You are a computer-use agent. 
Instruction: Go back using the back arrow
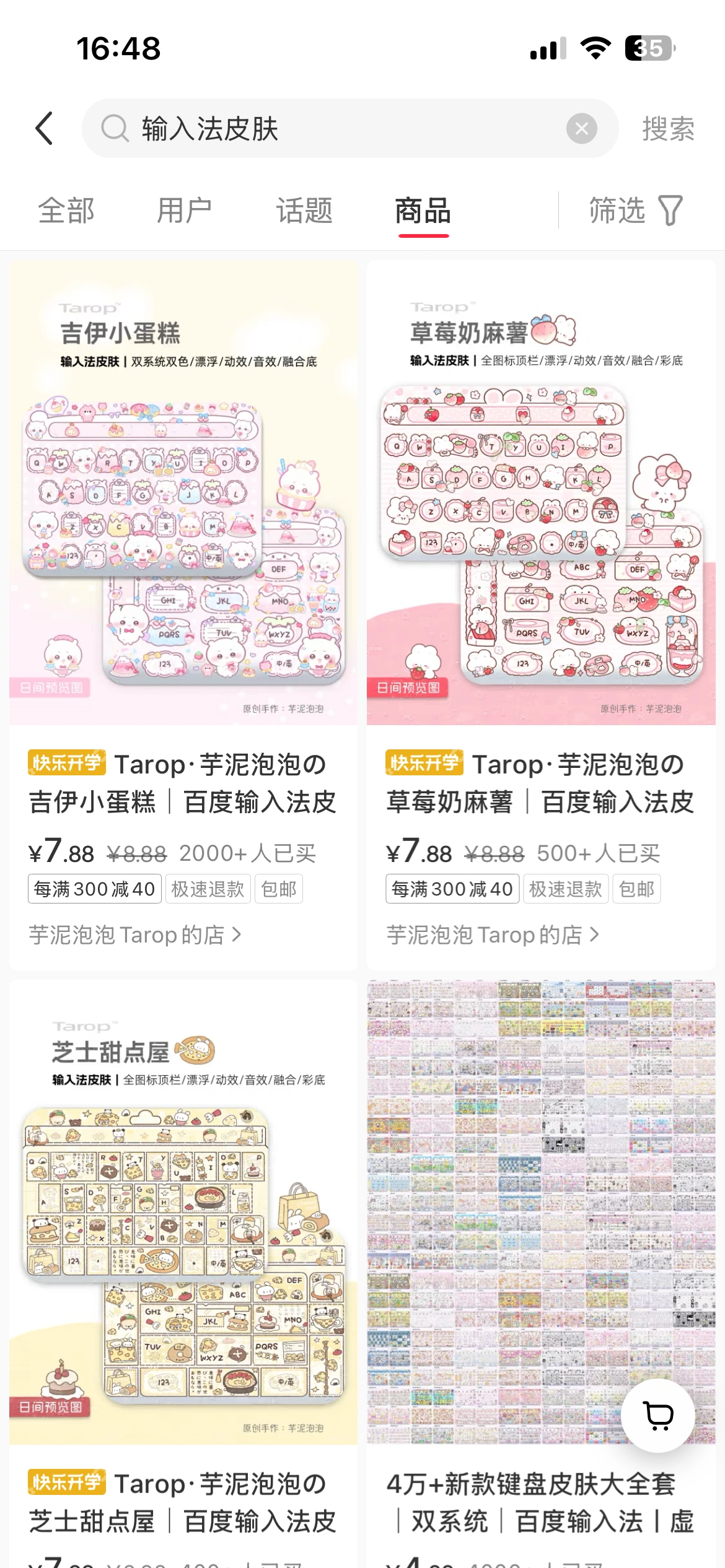45,129
